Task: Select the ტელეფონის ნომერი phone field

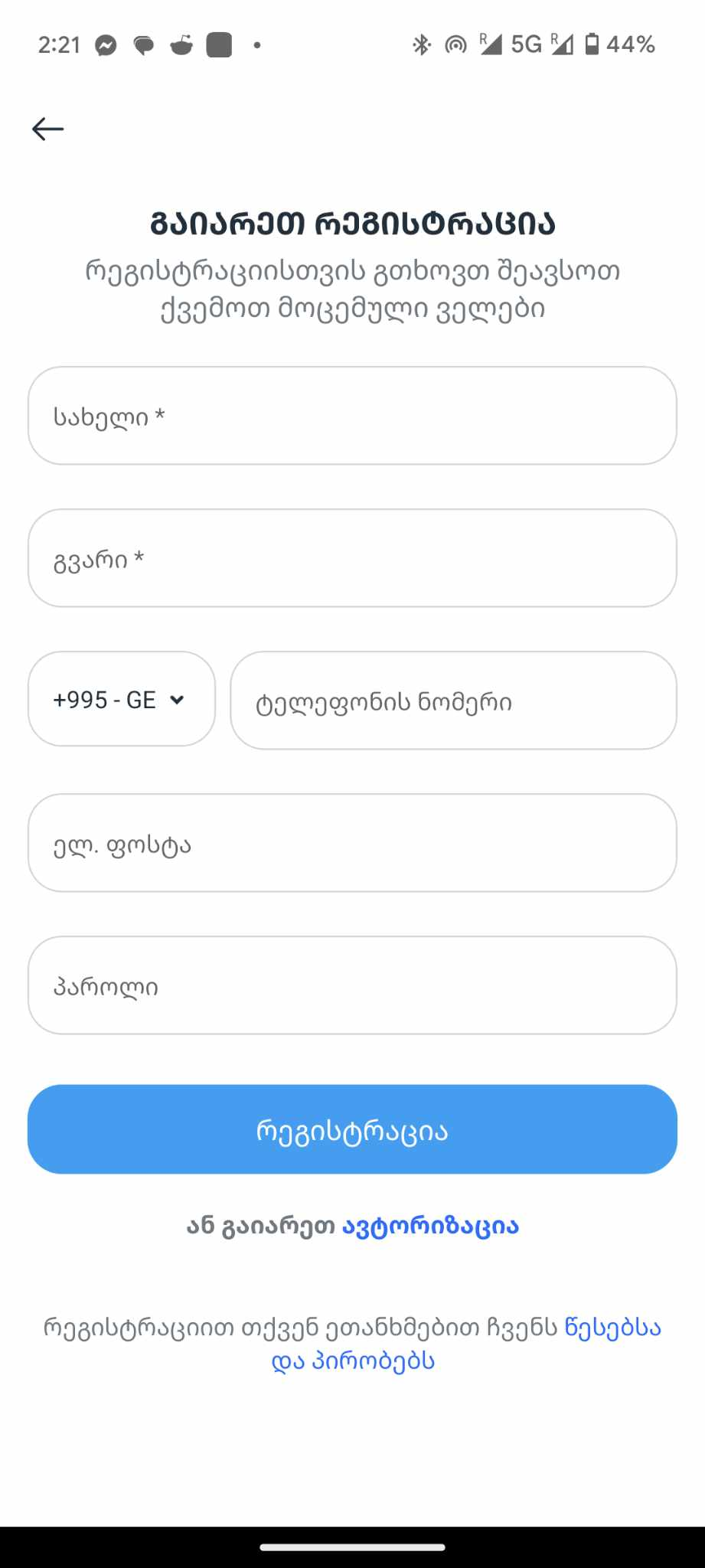Action: pos(453,701)
